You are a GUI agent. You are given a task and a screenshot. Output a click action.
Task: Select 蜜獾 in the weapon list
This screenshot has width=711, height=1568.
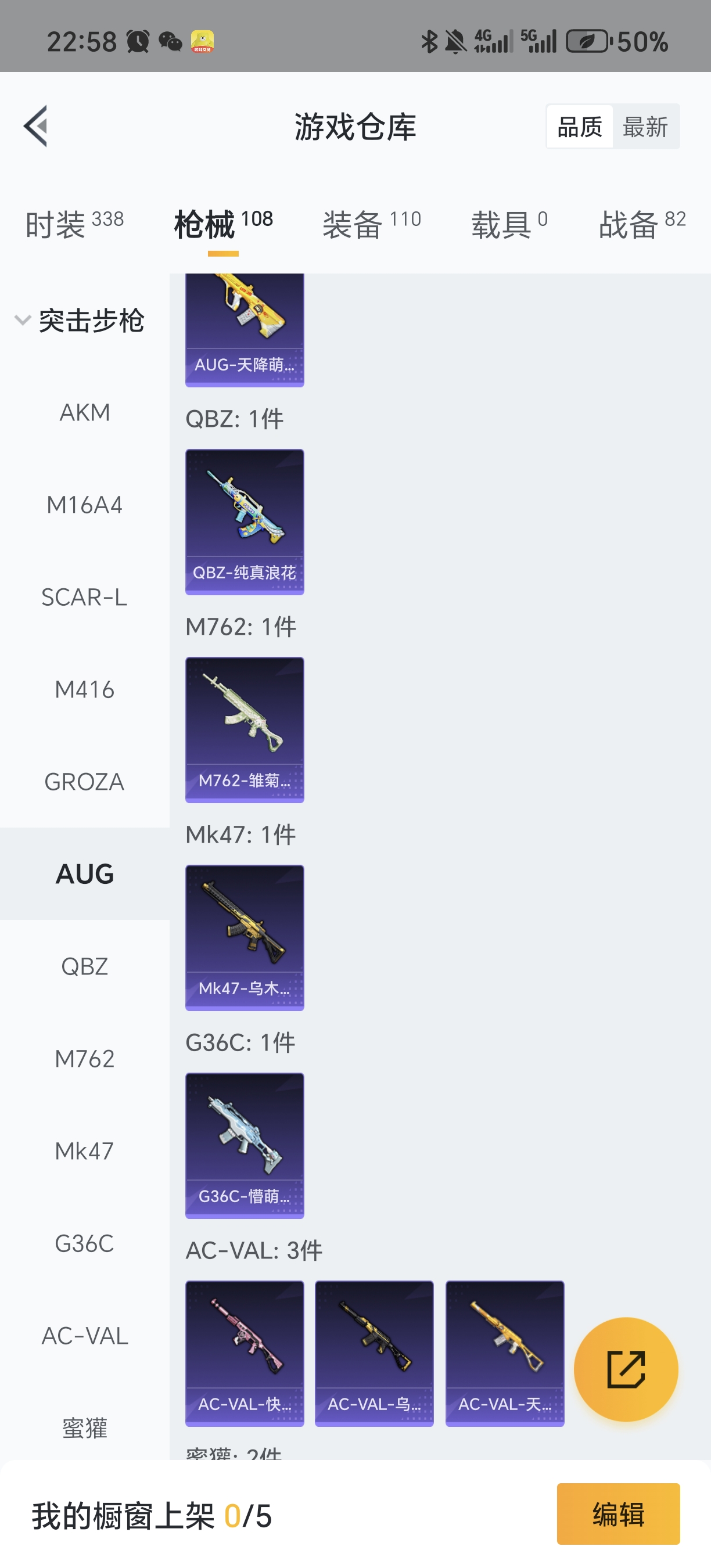tap(85, 1428)
